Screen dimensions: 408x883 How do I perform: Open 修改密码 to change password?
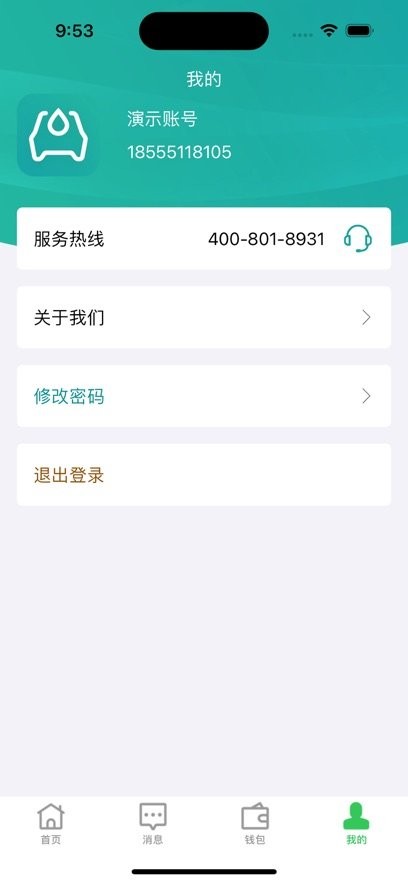tap(204, 396)
